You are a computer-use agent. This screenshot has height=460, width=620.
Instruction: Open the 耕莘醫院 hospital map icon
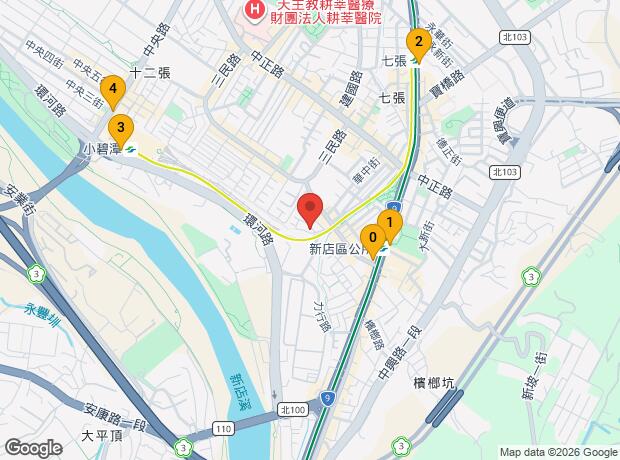255,10
